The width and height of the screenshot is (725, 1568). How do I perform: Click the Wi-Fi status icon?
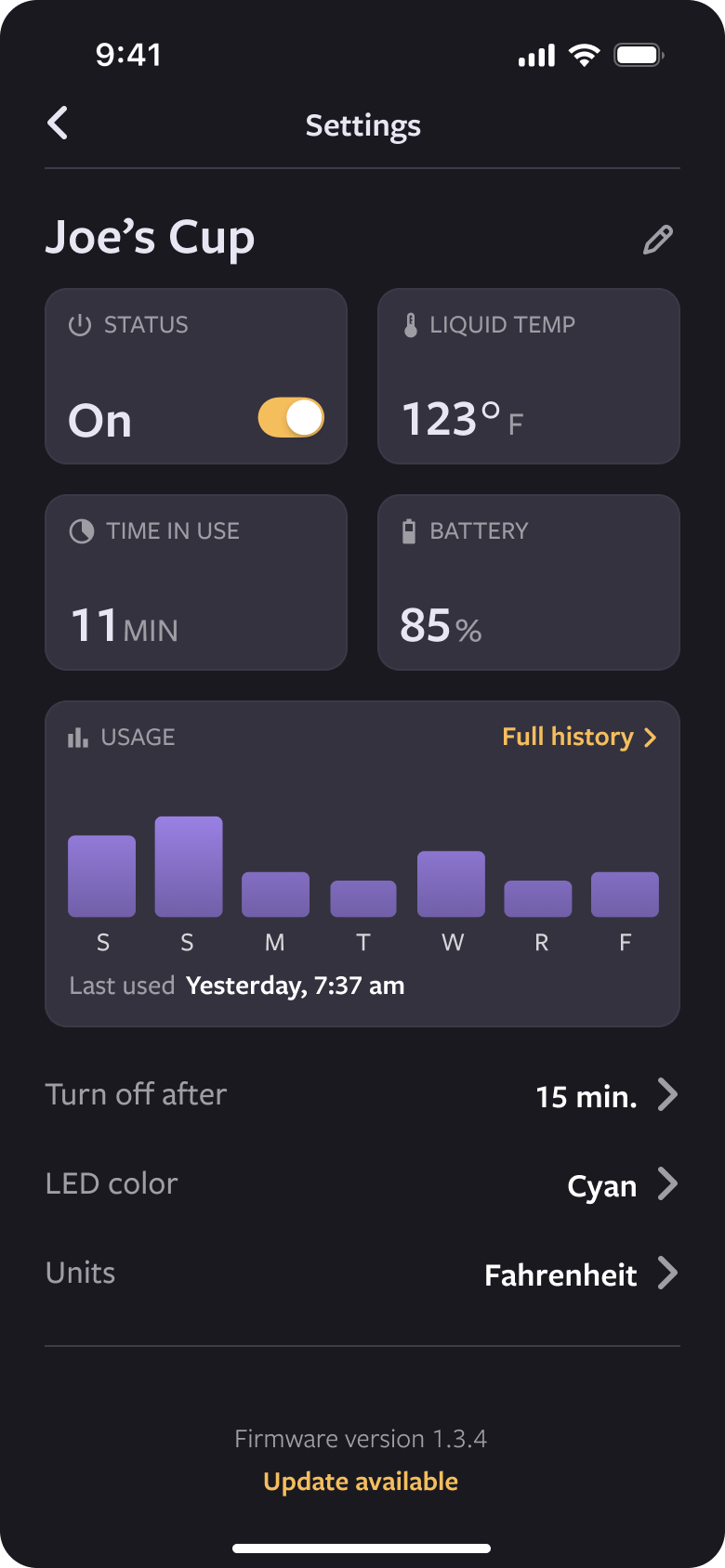coord(583,55)
